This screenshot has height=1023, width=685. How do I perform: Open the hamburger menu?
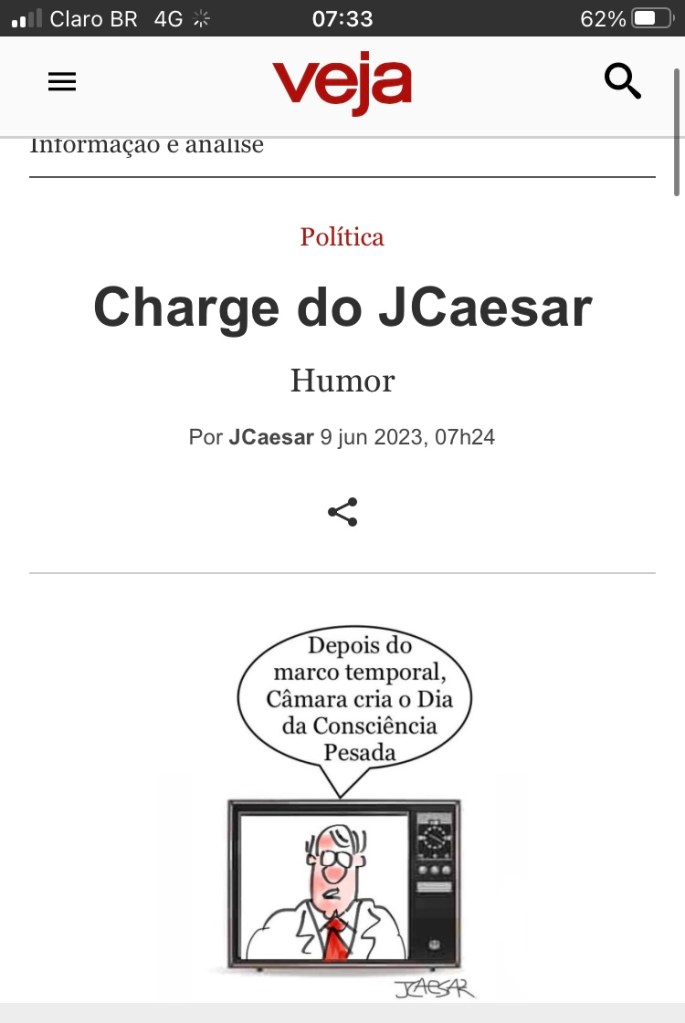pyautogui.click(x=62, y=82)
